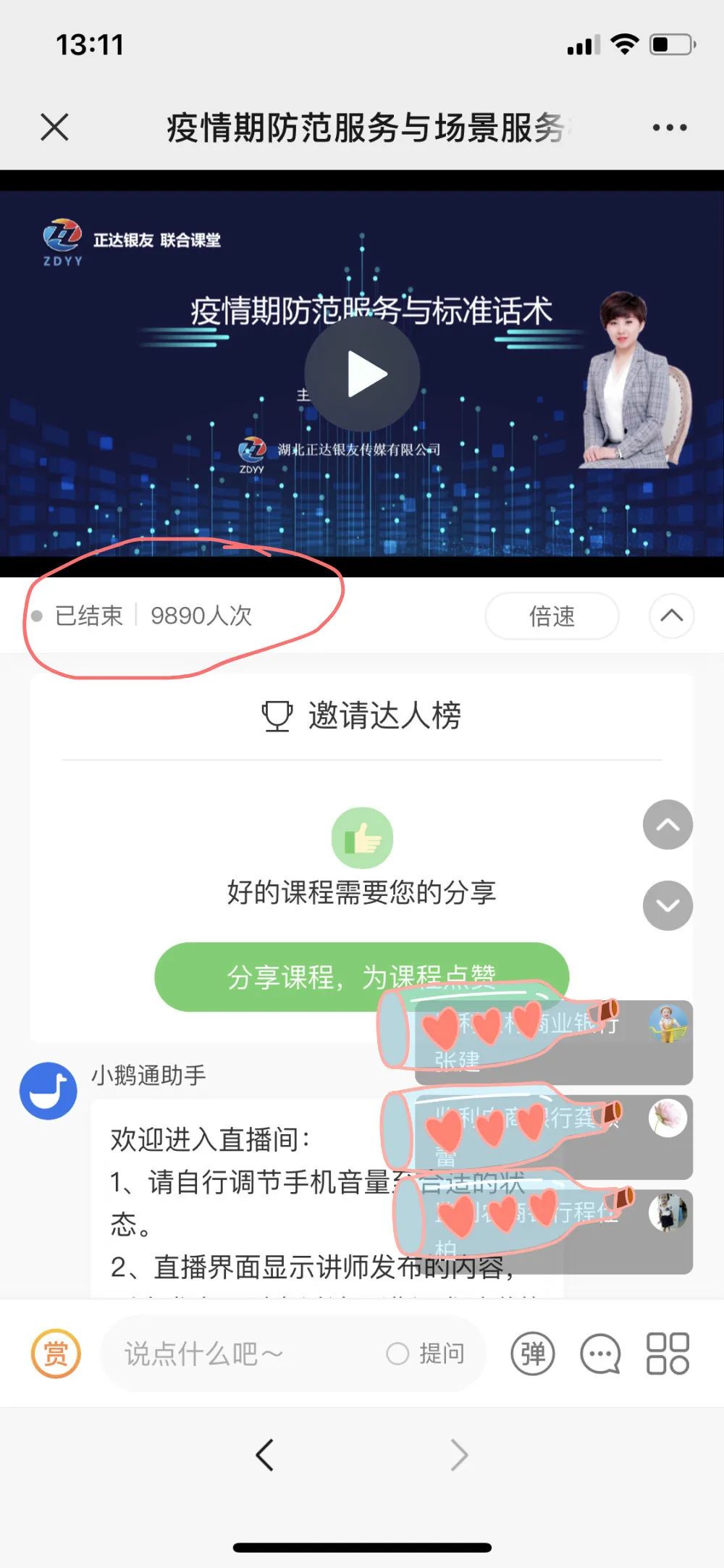724x1568 pixels.
Task: Collapse the panel with the up chevron beside 倍速
Action: 671,616
